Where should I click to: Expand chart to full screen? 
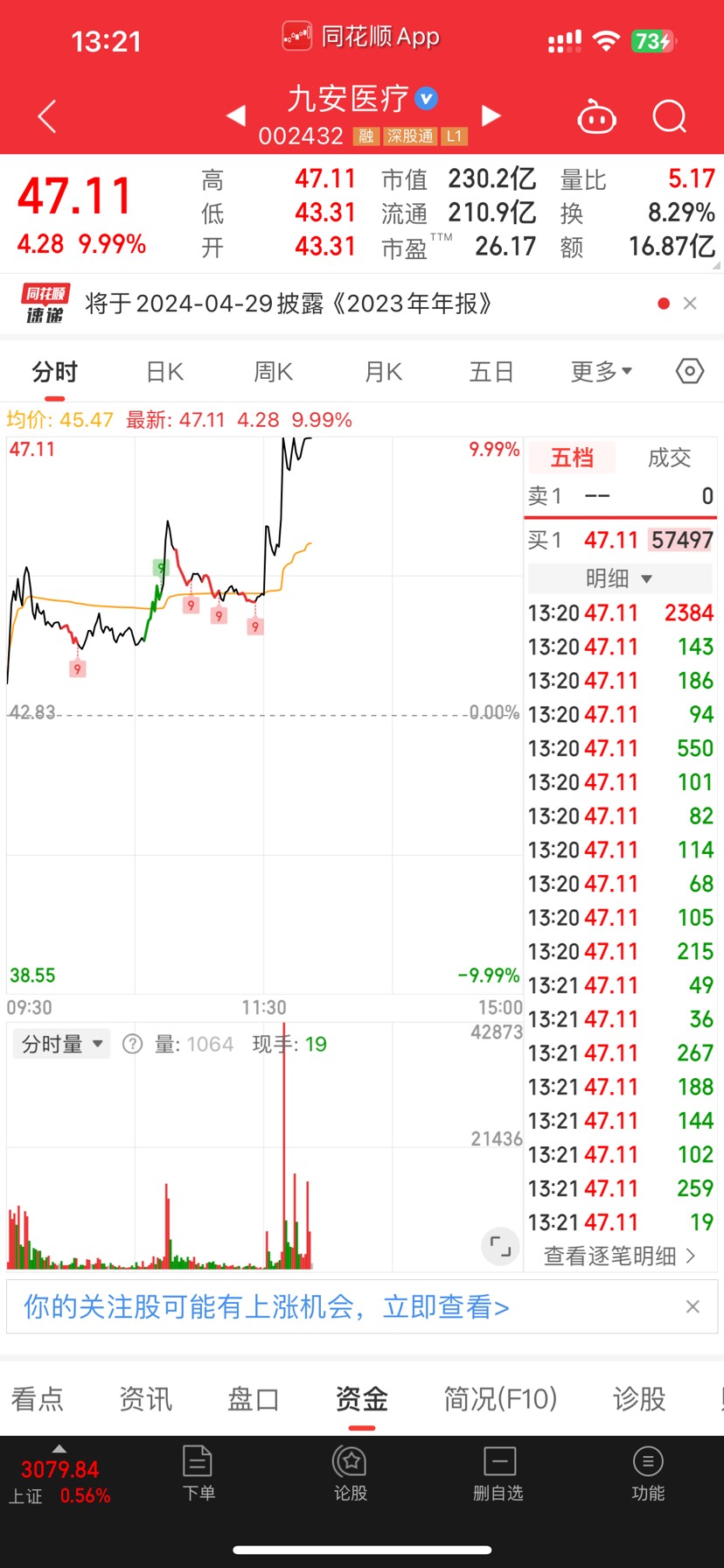point(500,1246)
